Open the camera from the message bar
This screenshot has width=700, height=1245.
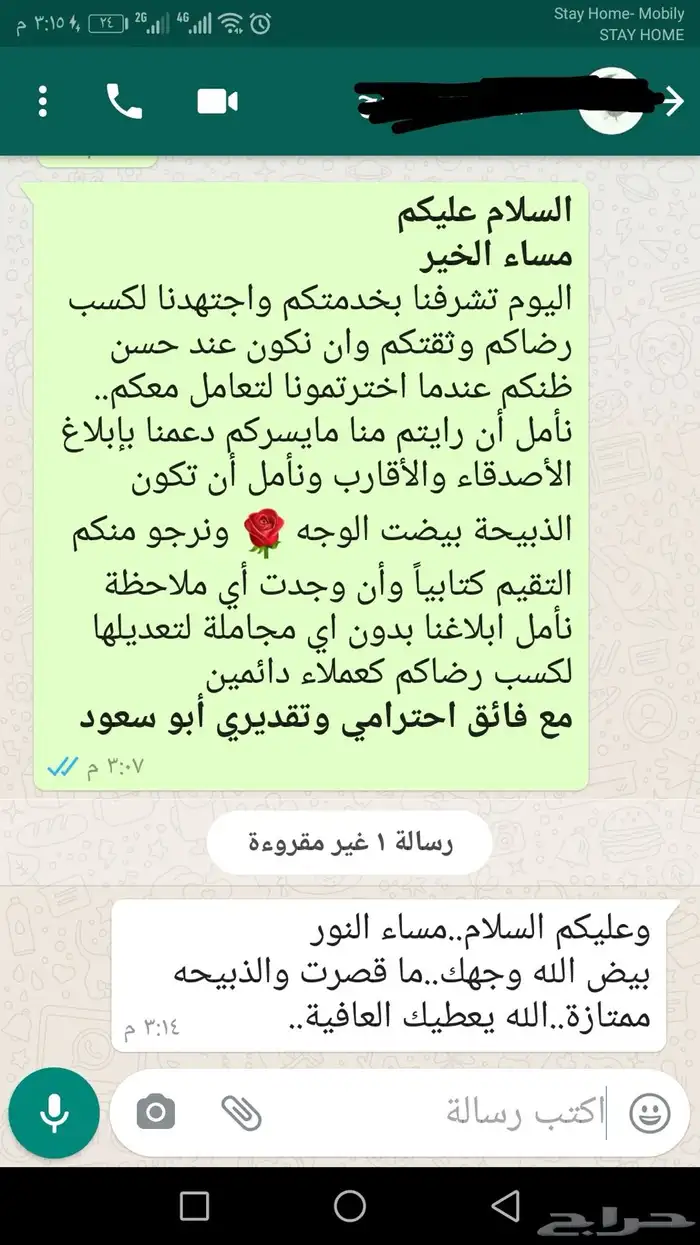[156, 1111]
